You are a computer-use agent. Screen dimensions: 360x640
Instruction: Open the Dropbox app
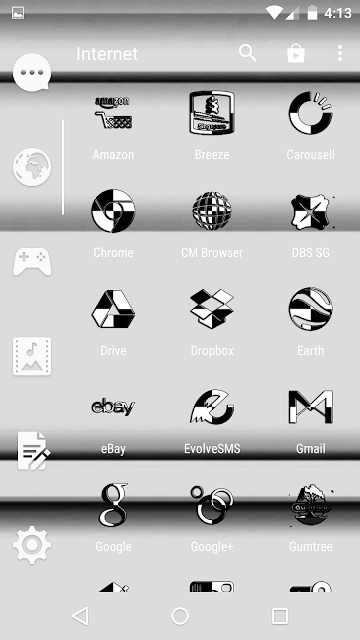point(212,321)
